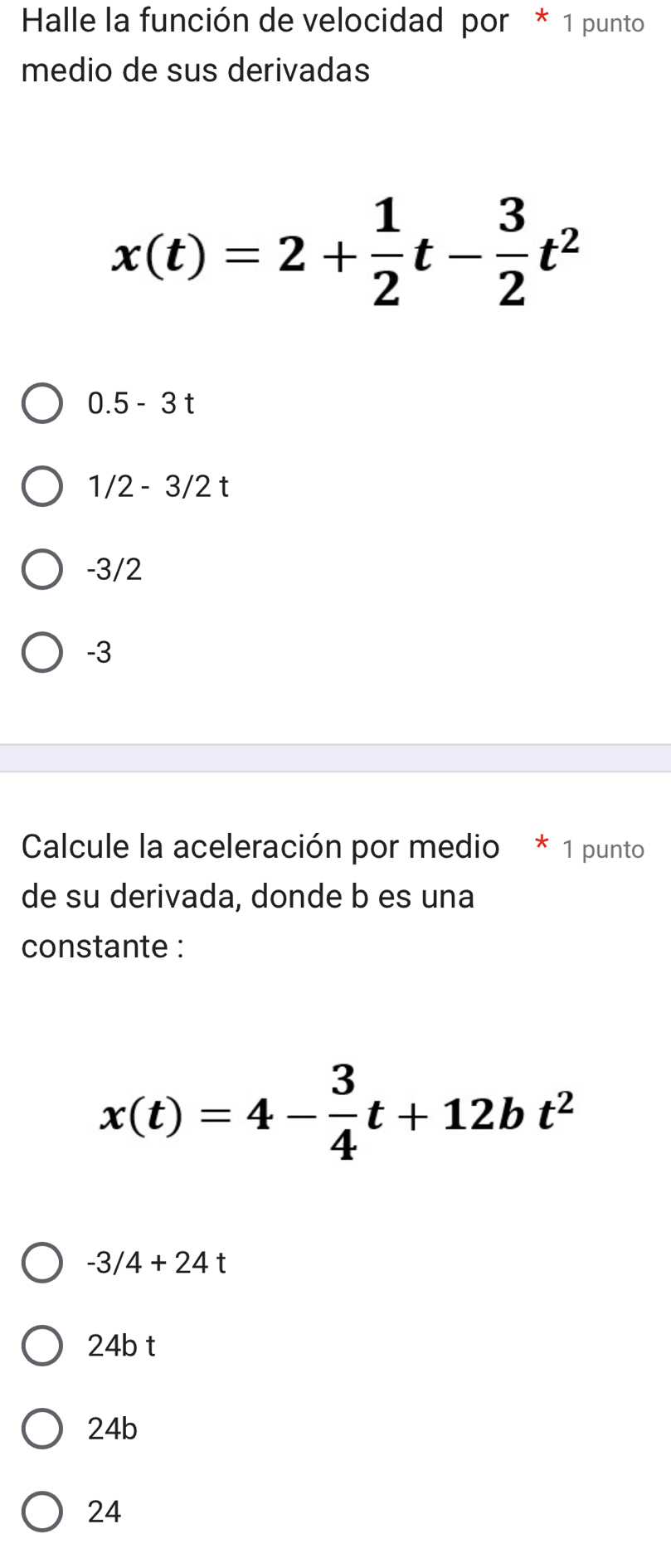Choose the option '1/2 - 3/2 t'
This screenshot has height=1568, width=671.
[41, 487]
